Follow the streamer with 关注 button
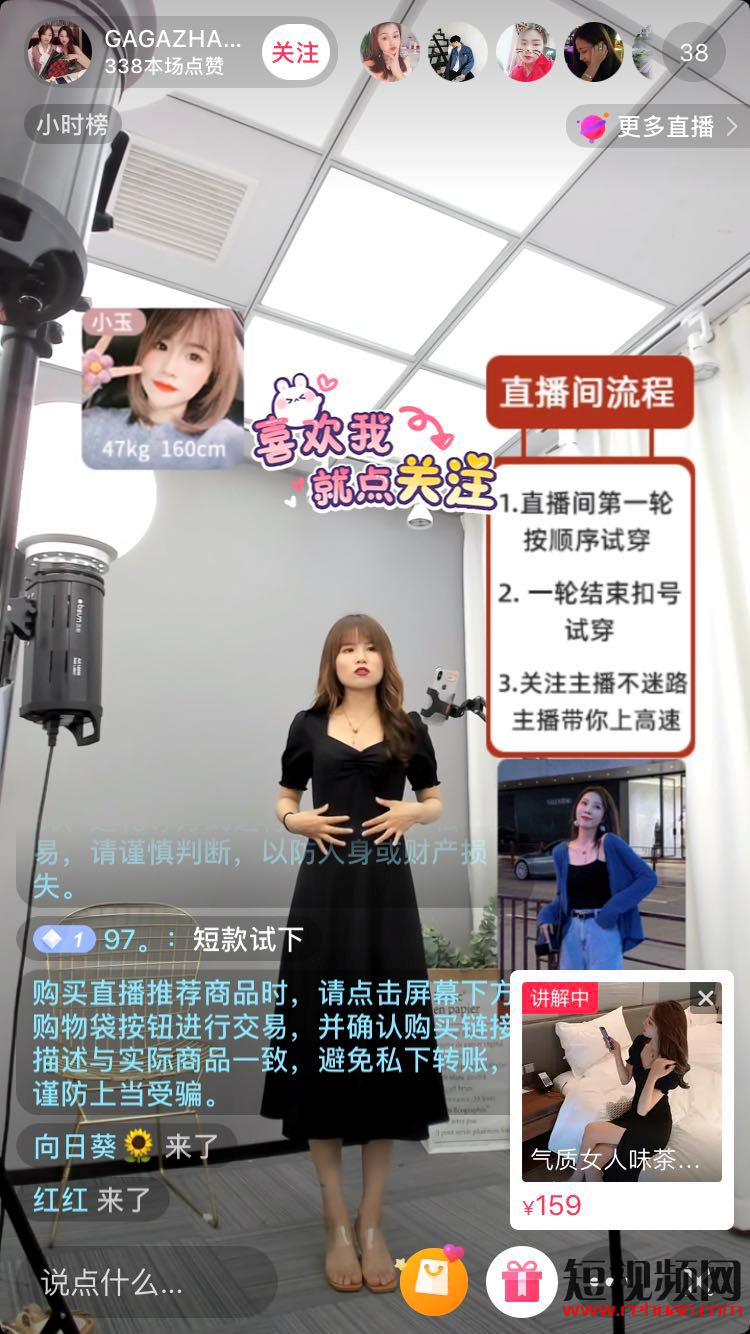The image size is (750, 1334). point(295,52)
